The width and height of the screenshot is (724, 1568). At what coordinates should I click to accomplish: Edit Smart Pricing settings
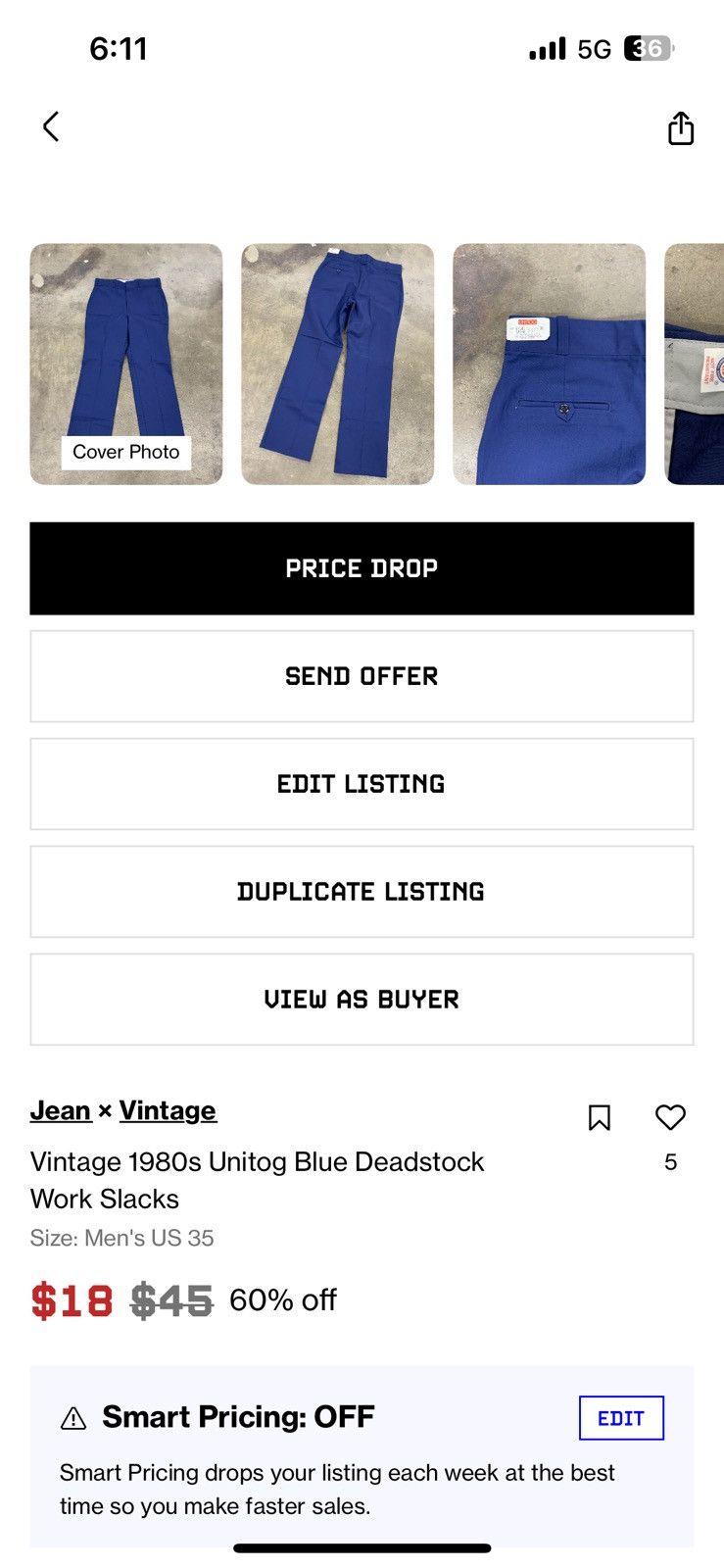[x=621, y=1418]
